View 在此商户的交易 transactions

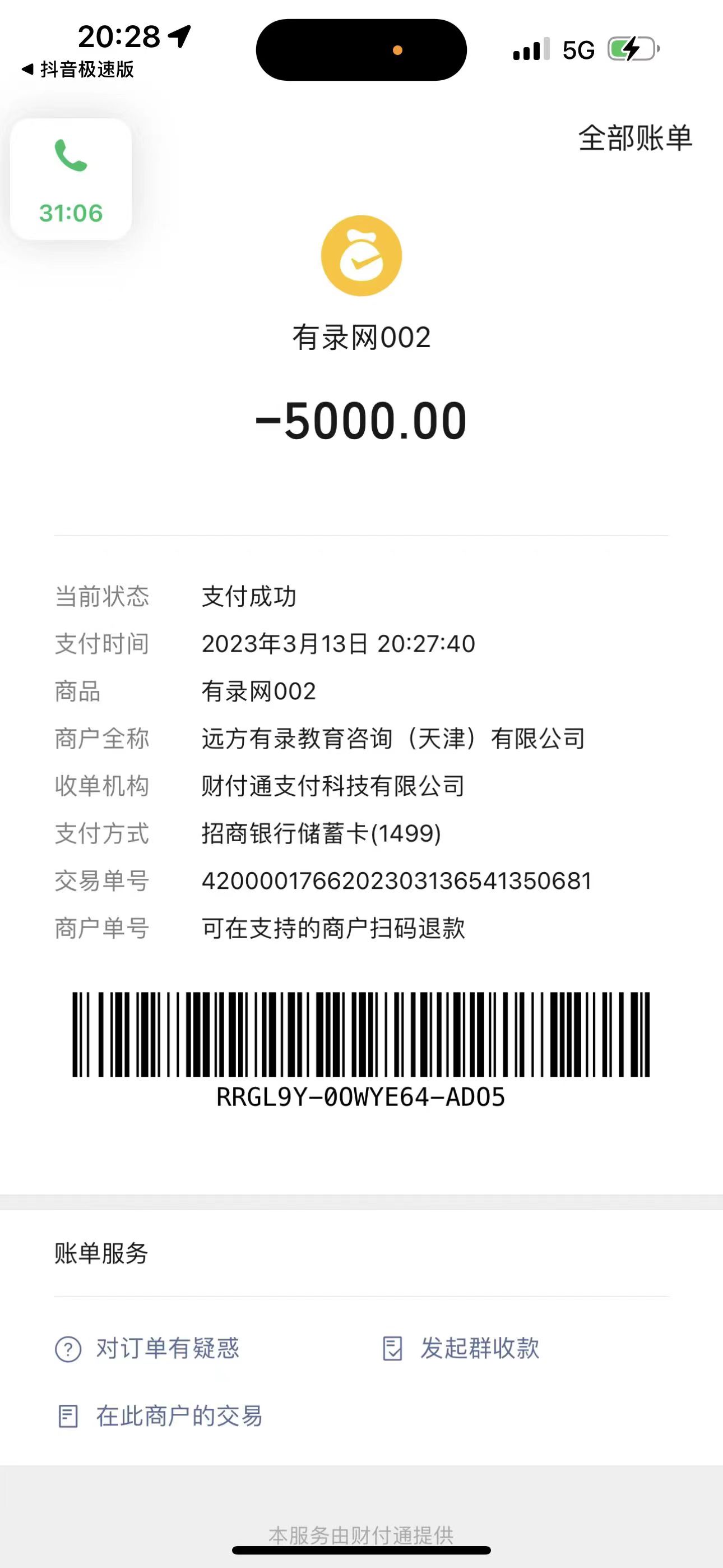tap(160, 1416)
